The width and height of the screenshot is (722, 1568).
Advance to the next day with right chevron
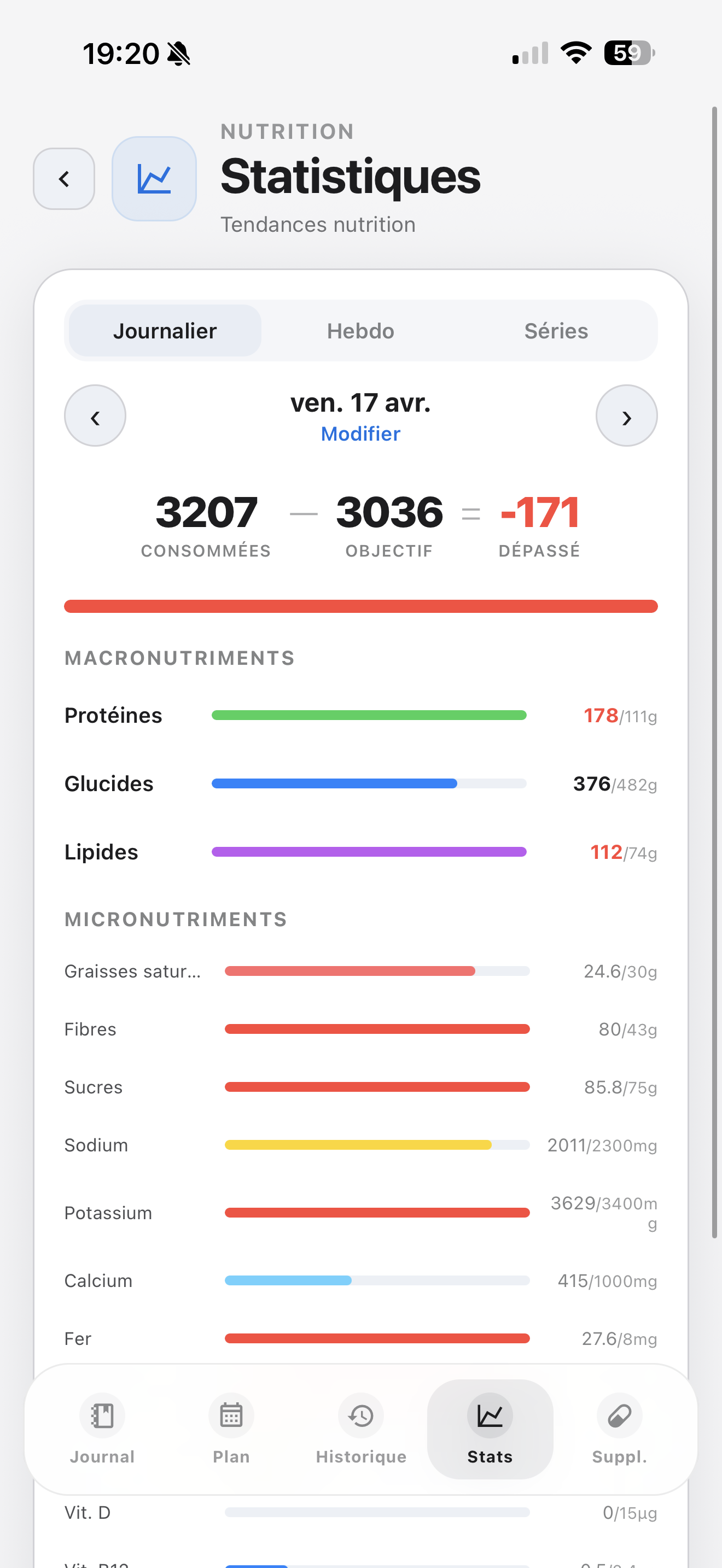(x=626, y=416)
